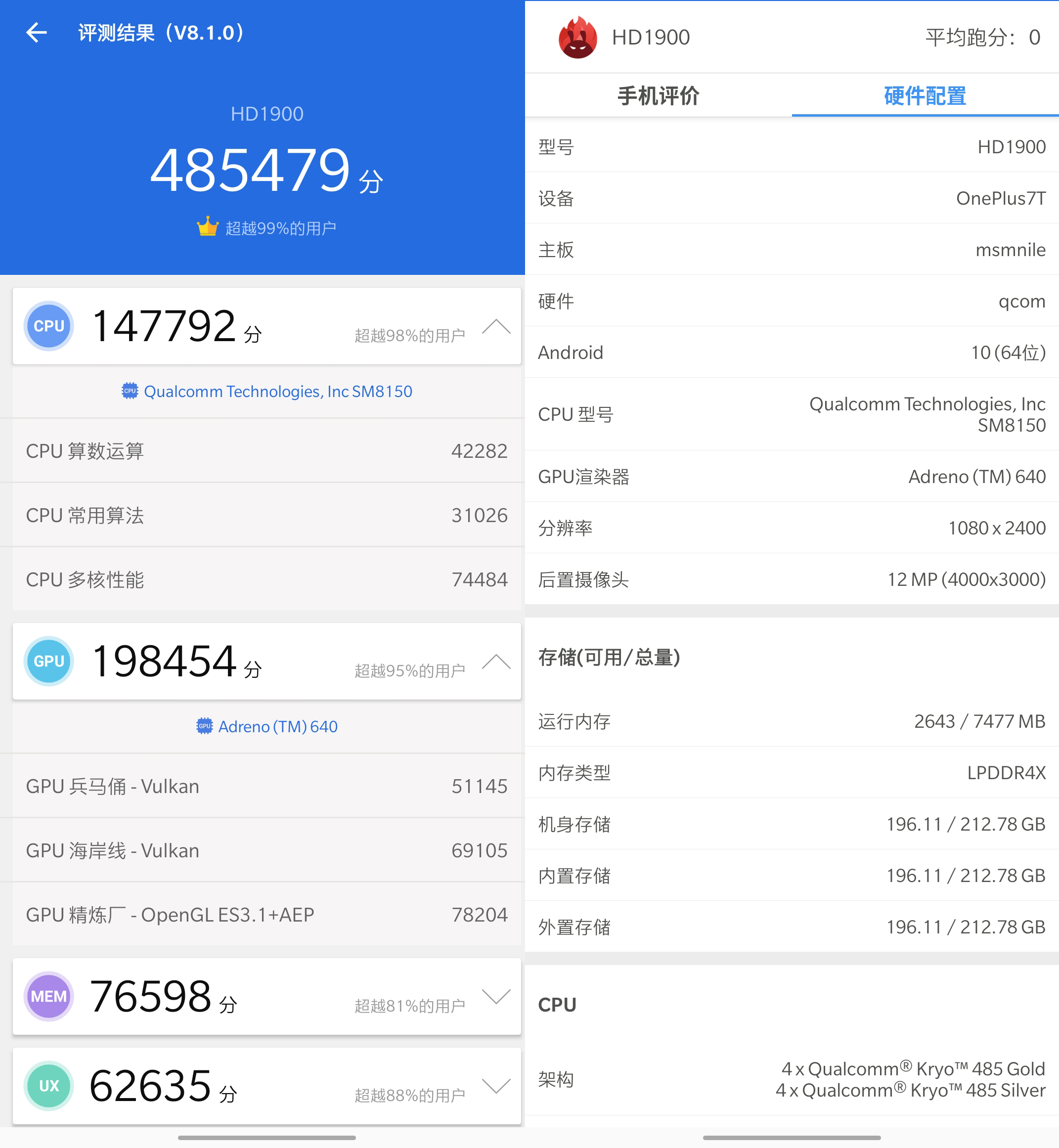
Task: Open the Adreno (TM) 640 link
Action: [x=277, y=727]
